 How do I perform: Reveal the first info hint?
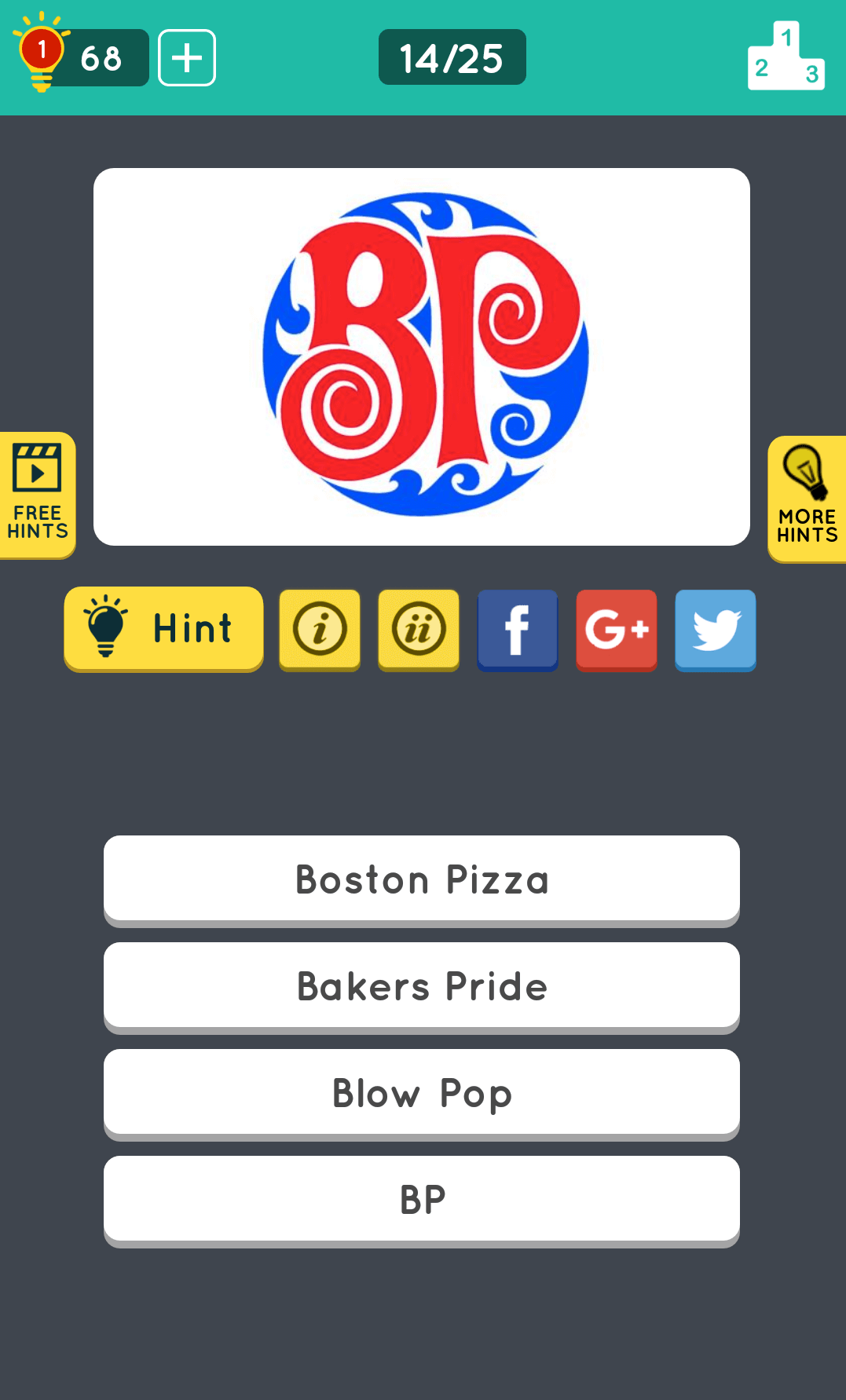320,630
